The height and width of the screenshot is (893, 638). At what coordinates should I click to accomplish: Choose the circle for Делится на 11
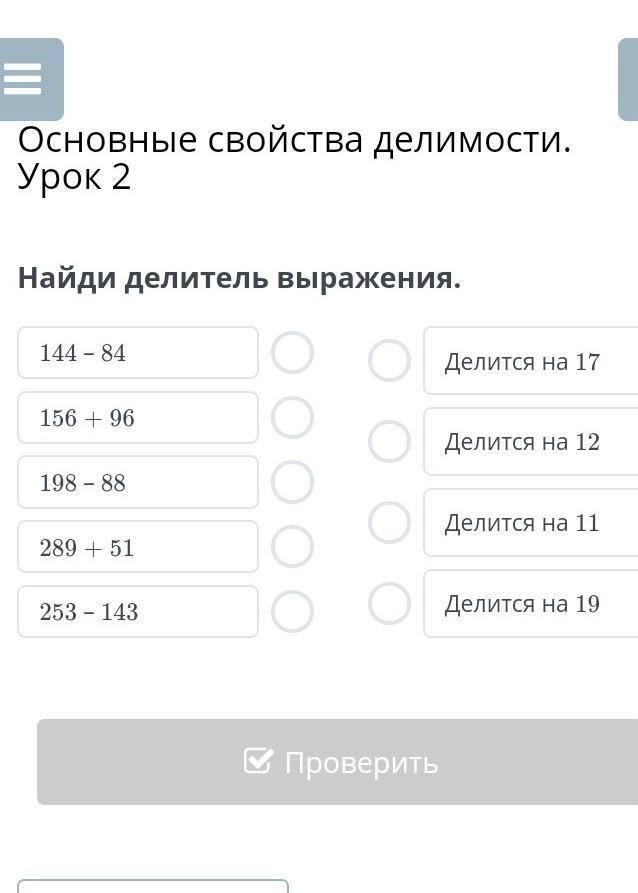(389, 522)
